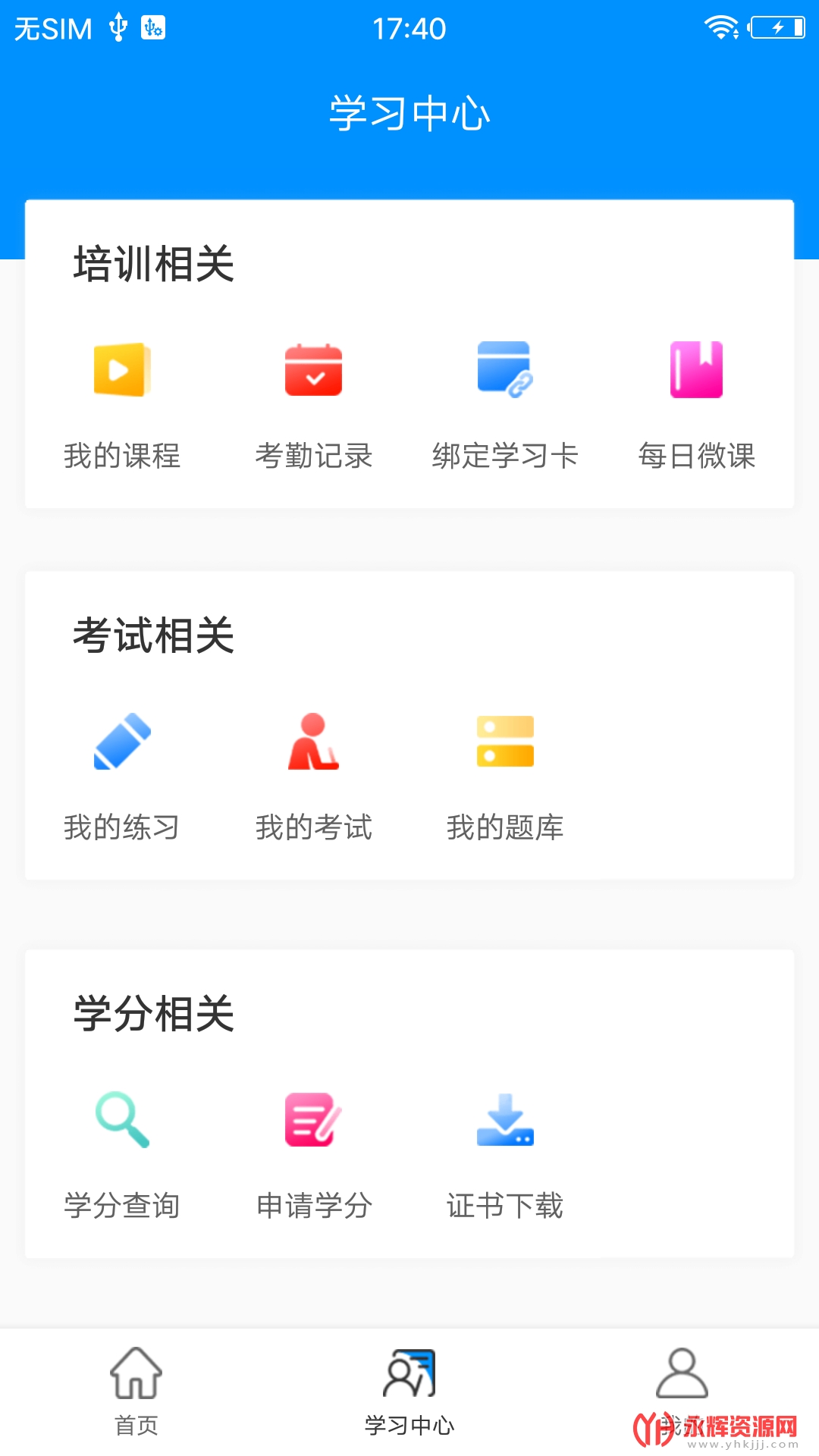The width and height of the screenshot is (819, 1456).
Task: Go to 我的考试 exams
Action: click(314, 777)
